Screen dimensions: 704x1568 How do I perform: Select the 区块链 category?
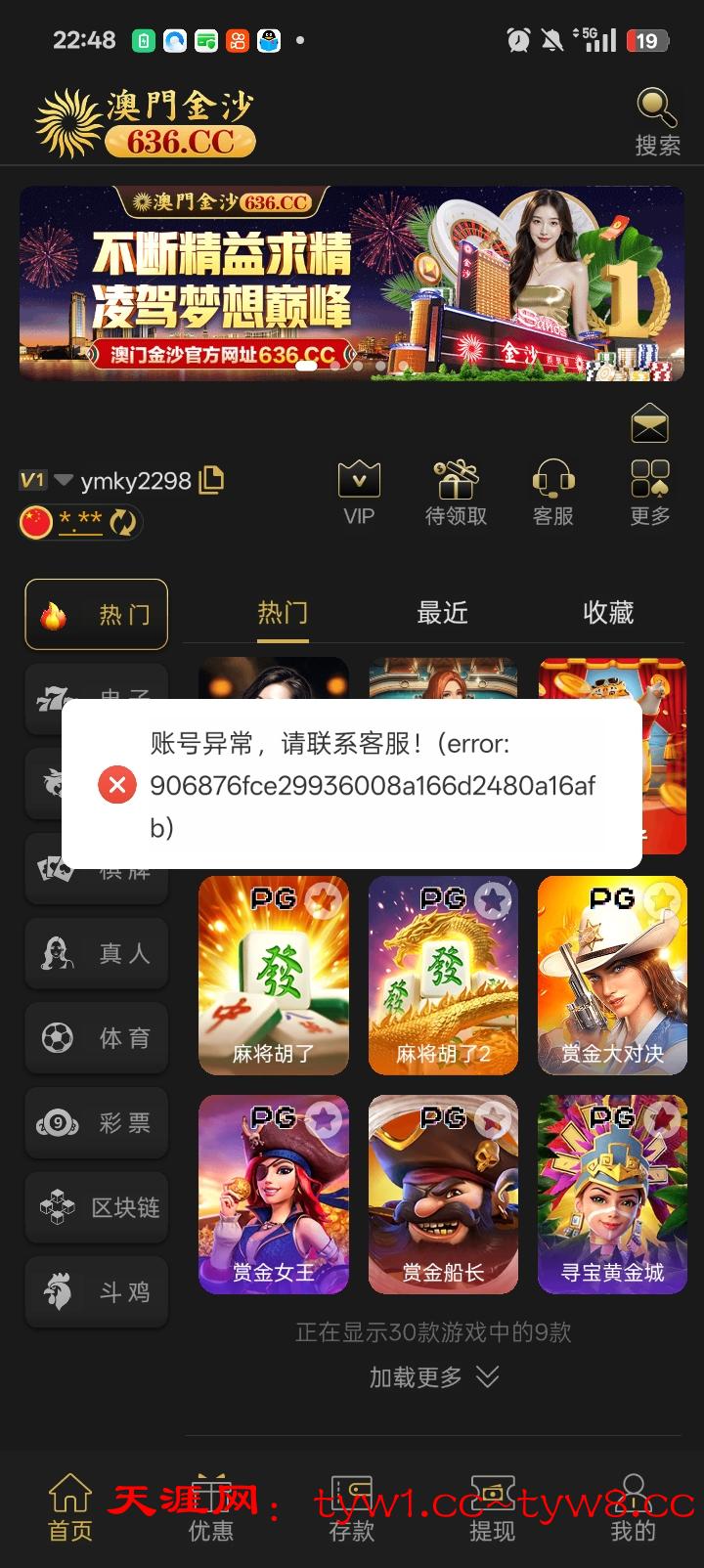pos(97,1208)
